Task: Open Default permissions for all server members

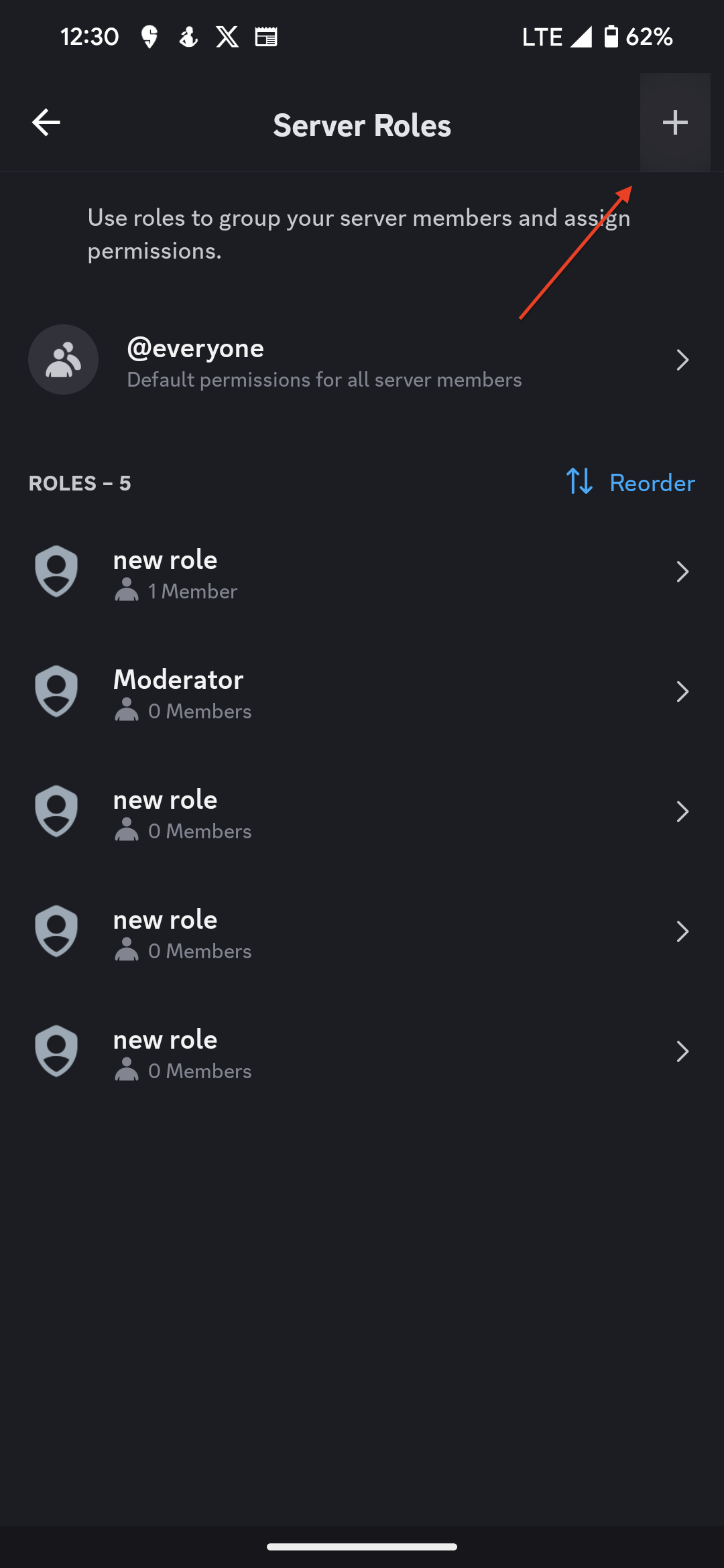Action: click(324, 379)
